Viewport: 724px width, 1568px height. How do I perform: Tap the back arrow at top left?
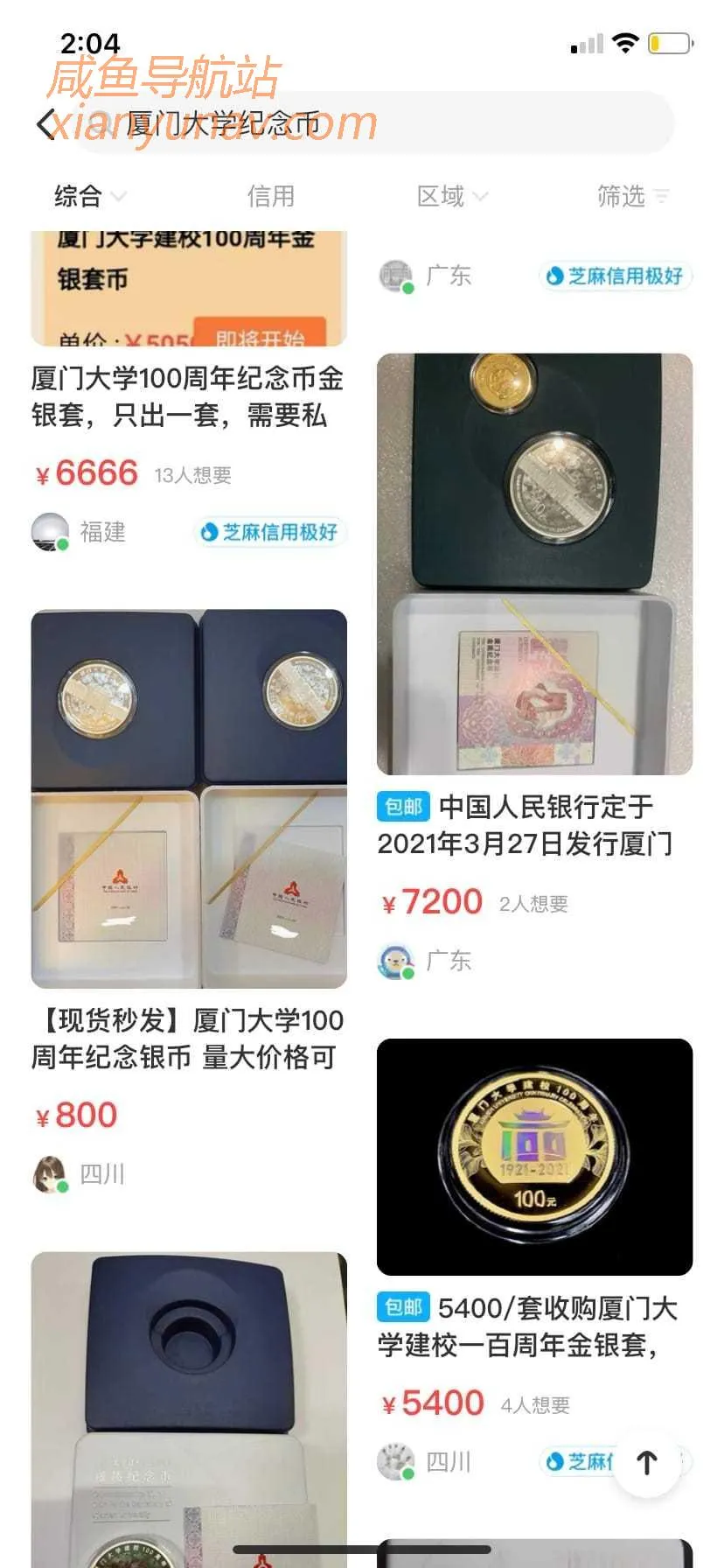click(x=48, y=122)
